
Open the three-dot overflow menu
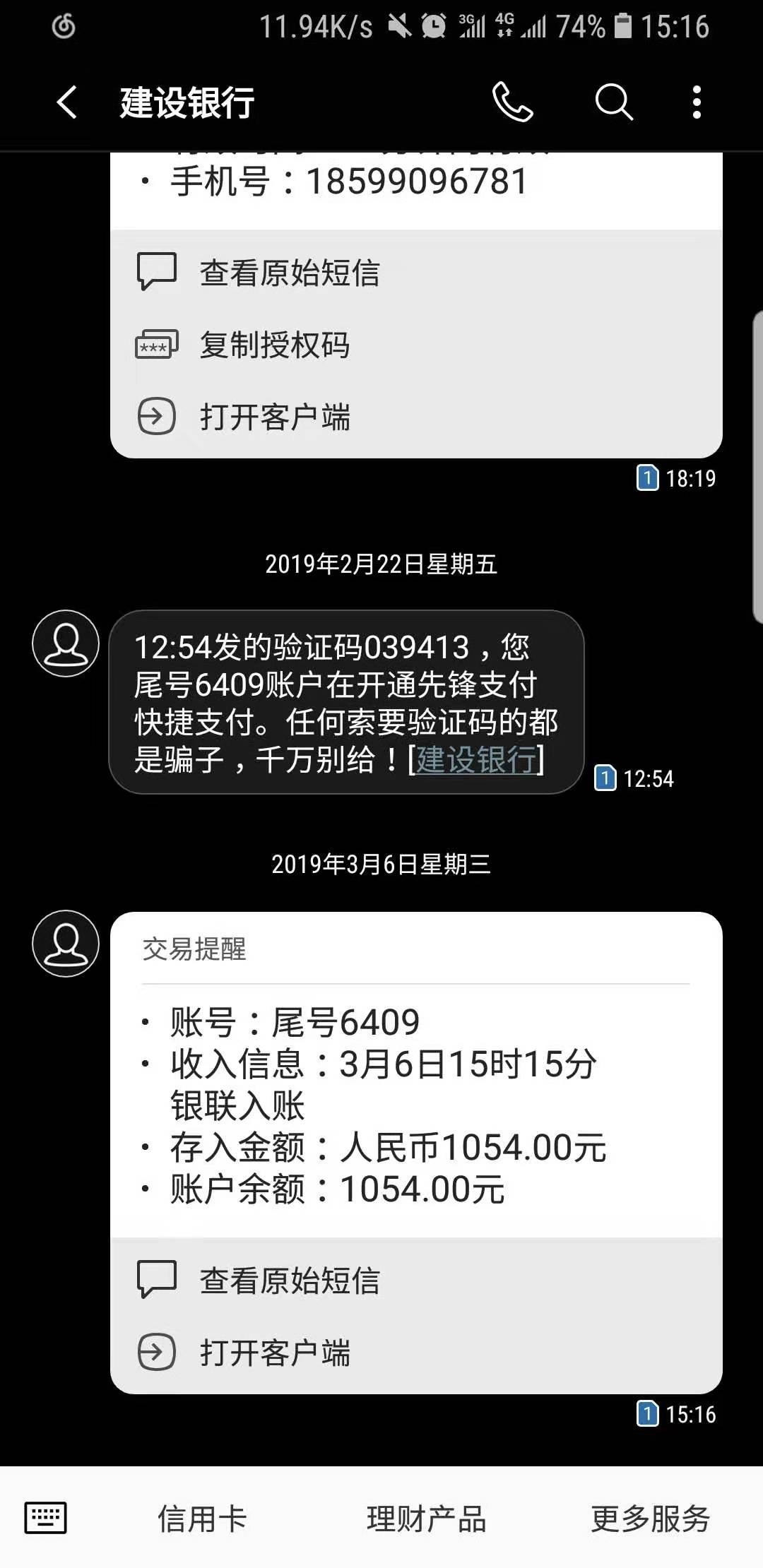[x=697, y=102]
